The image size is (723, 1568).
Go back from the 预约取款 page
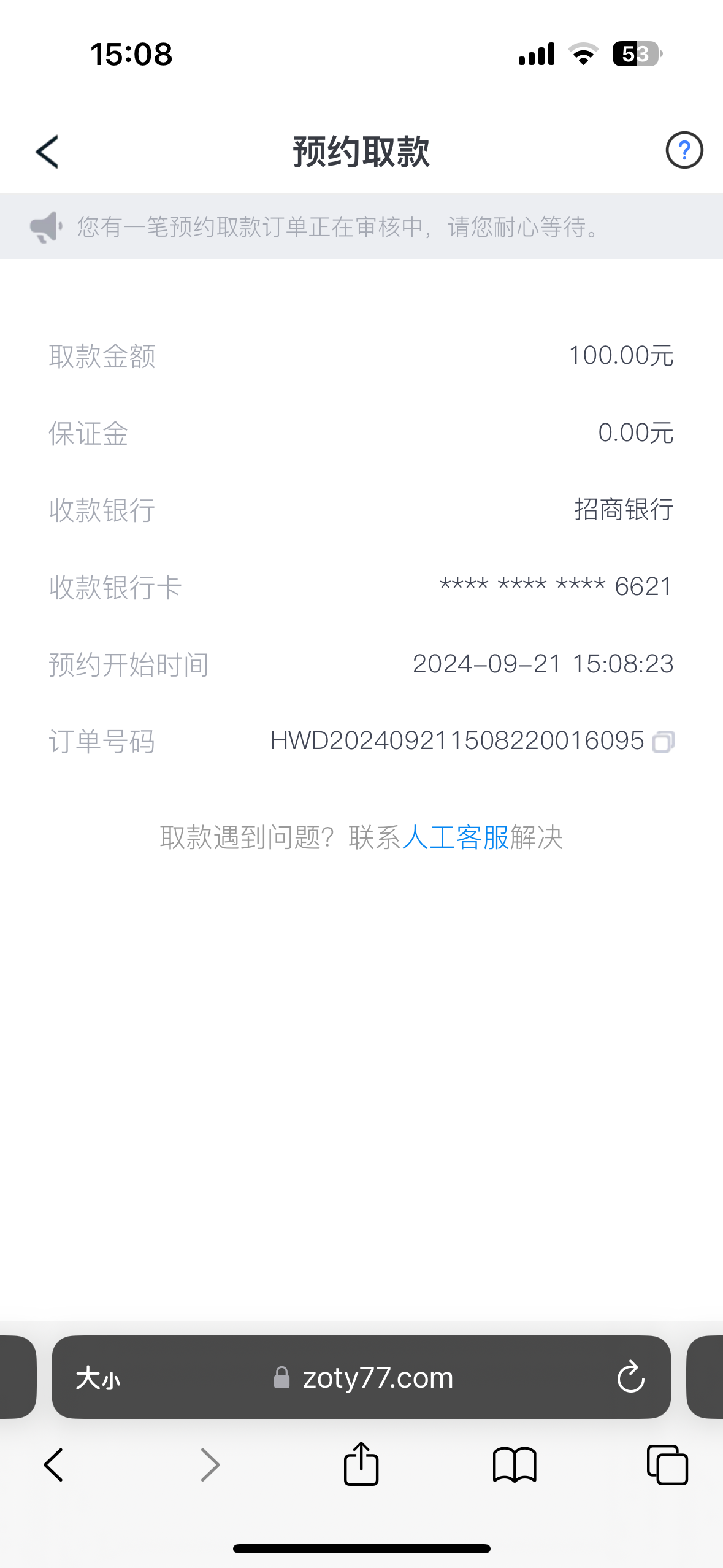[x=47, y=152]
